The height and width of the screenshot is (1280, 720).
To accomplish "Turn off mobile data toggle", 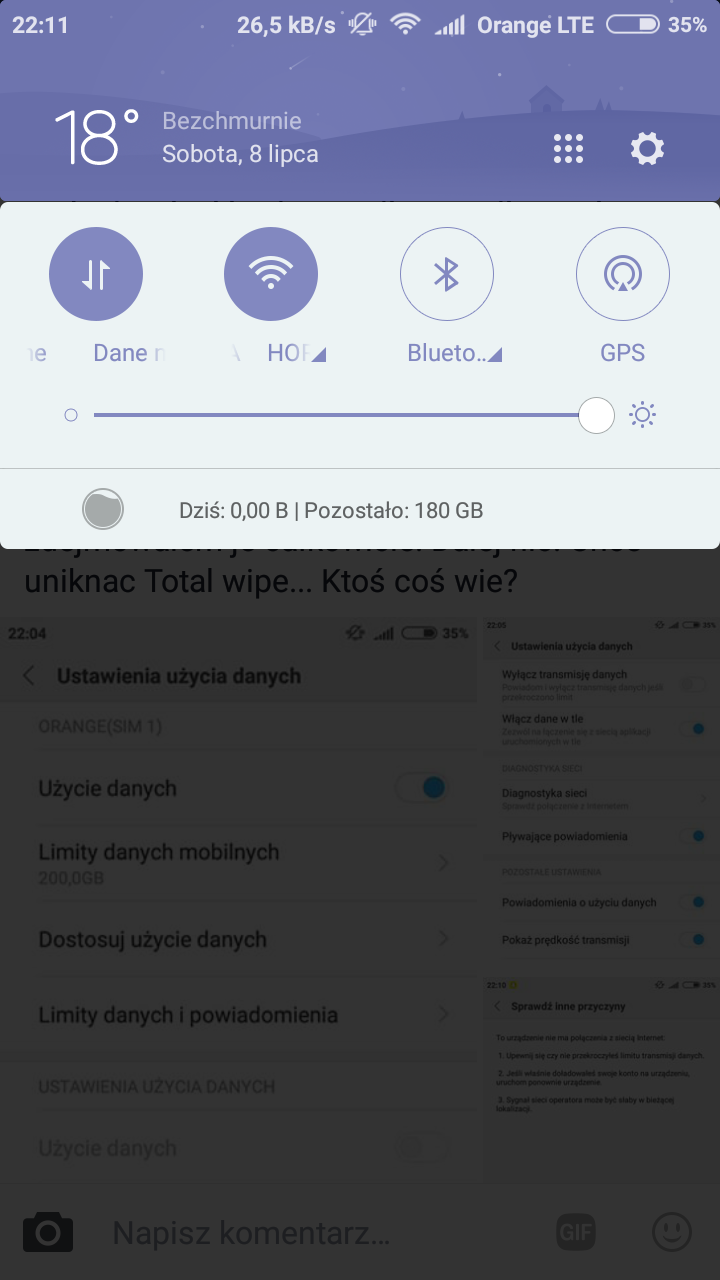I will pyautogui.click(x=96, y=274).
